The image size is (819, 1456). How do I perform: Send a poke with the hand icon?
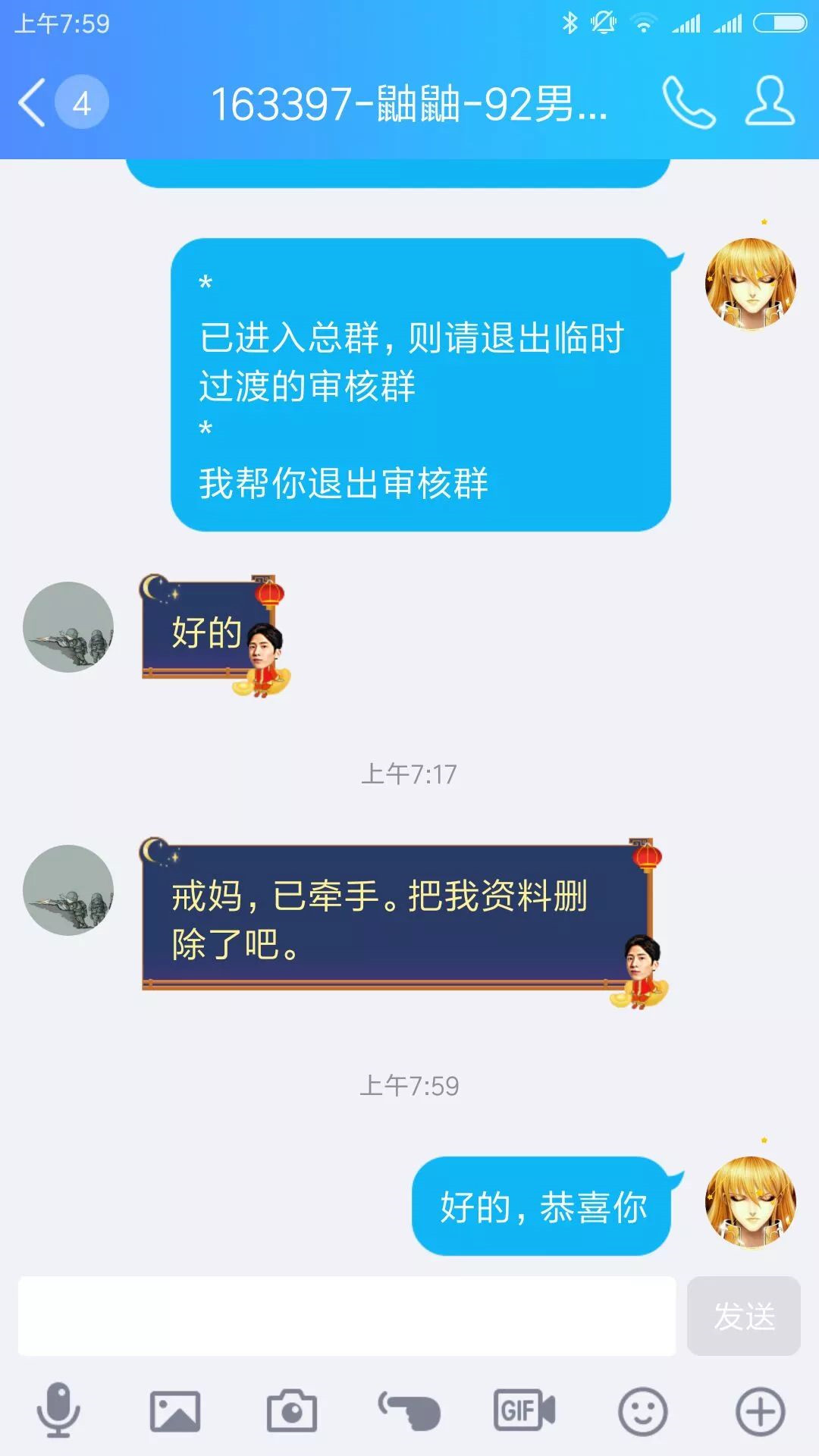click(409, 1410)
